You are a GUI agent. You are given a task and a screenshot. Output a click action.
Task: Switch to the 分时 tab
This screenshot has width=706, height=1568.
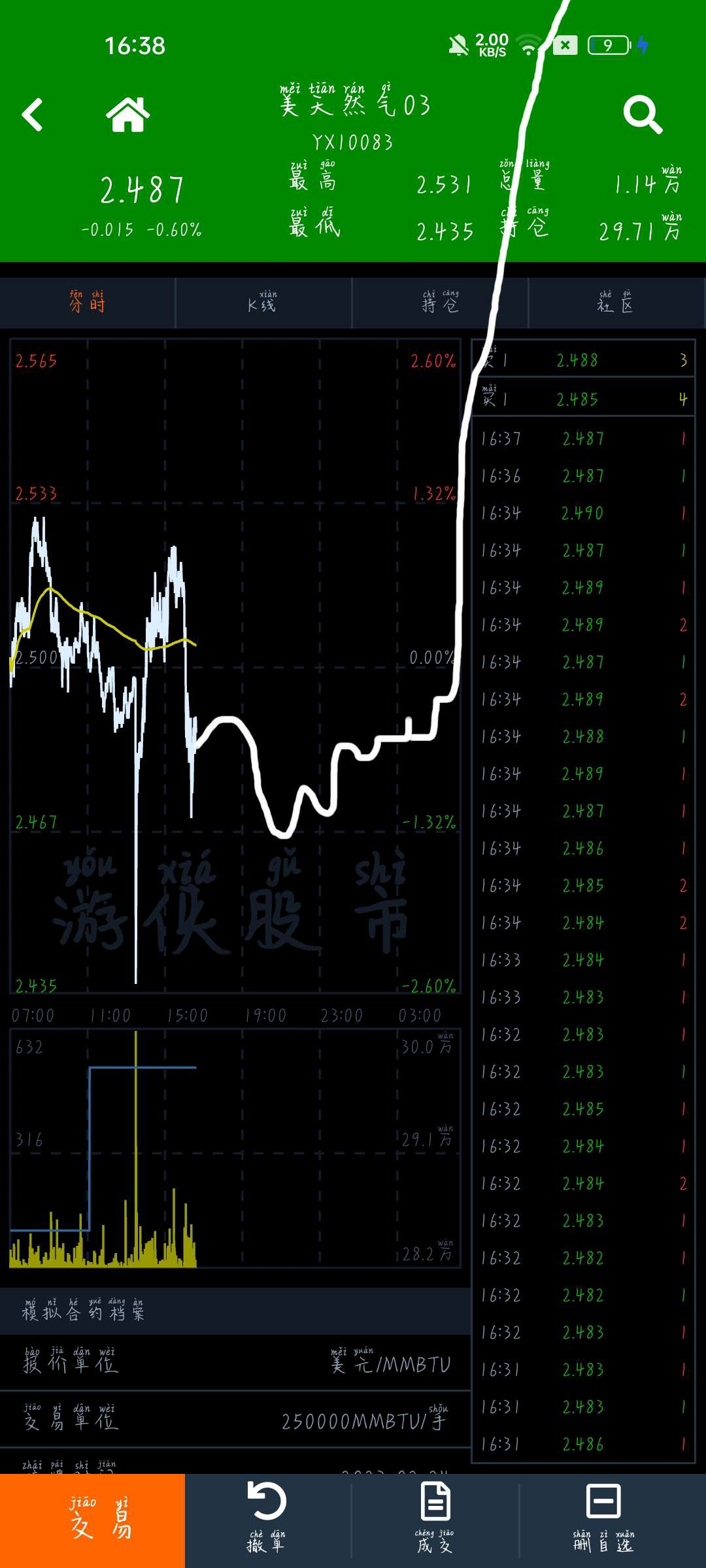coord(88,302)
